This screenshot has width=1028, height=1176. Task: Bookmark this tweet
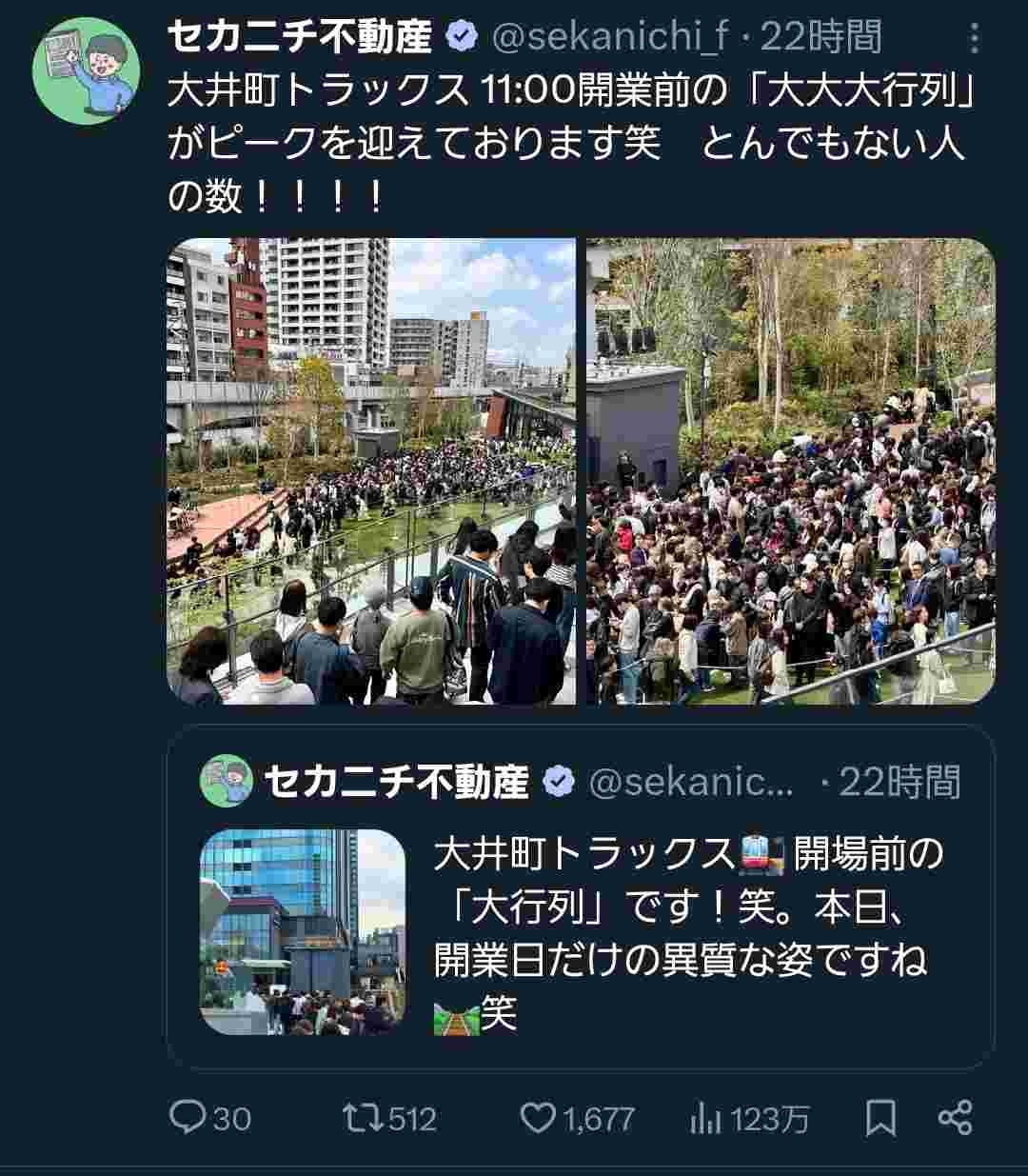tap(880, 1118)
